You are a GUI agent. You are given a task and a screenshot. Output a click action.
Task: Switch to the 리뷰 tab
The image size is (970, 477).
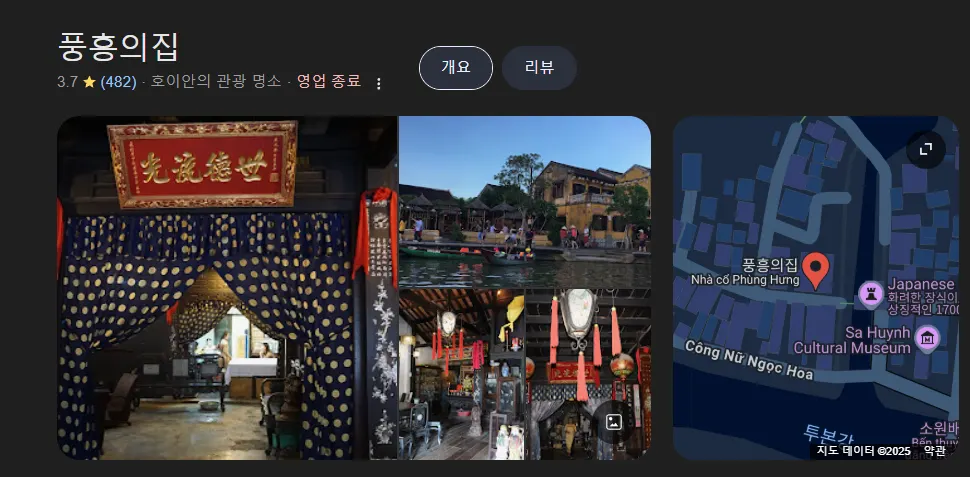pyautogui.click(x=539, y=68)
